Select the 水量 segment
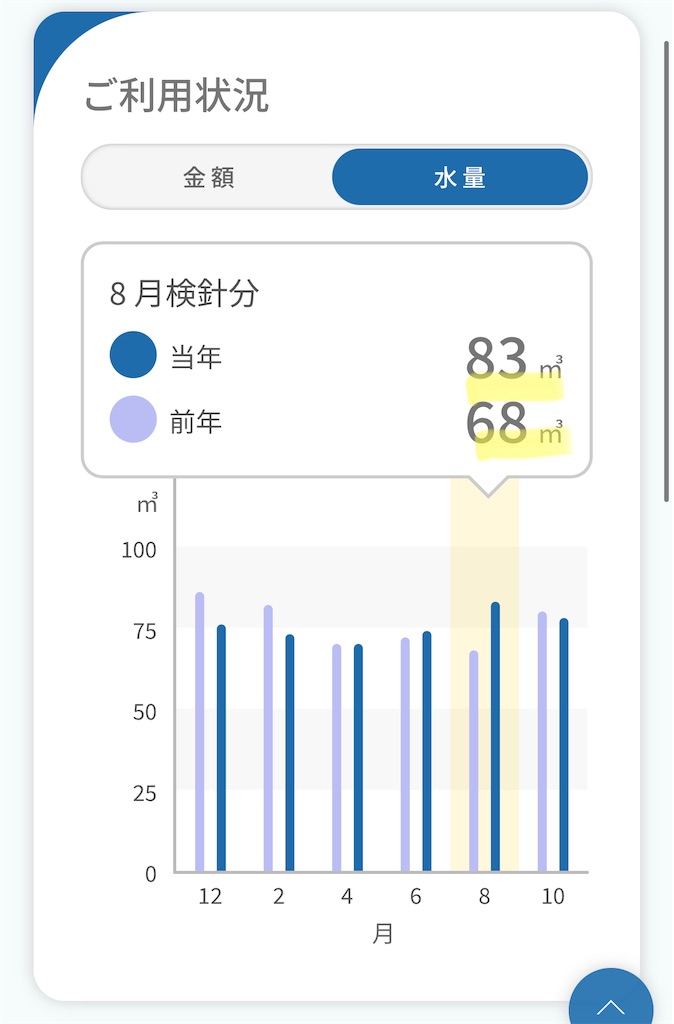This screenshot has width=674, height=1024. pos(460,178)
